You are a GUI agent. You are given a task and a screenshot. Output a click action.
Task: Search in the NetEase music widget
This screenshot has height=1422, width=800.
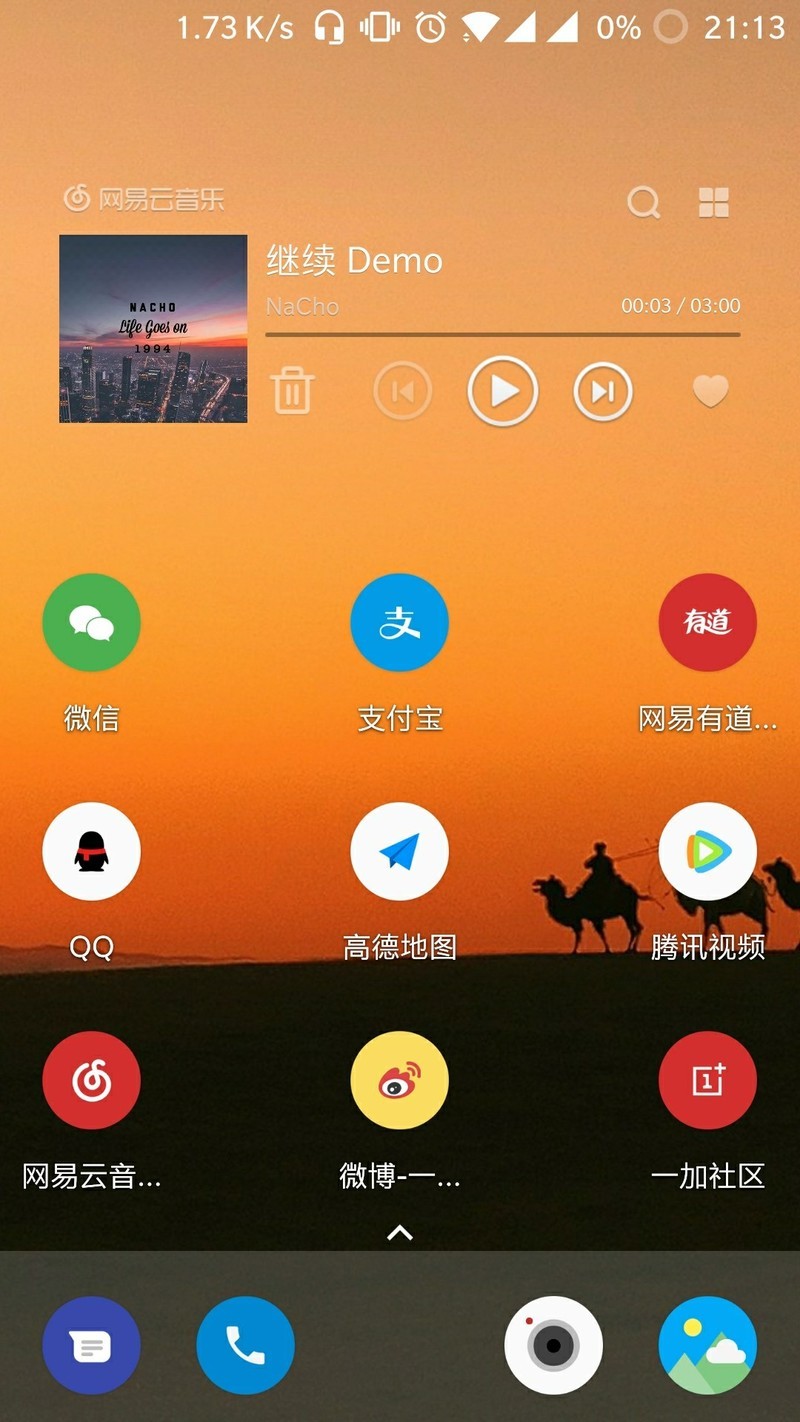click(643, 203)
